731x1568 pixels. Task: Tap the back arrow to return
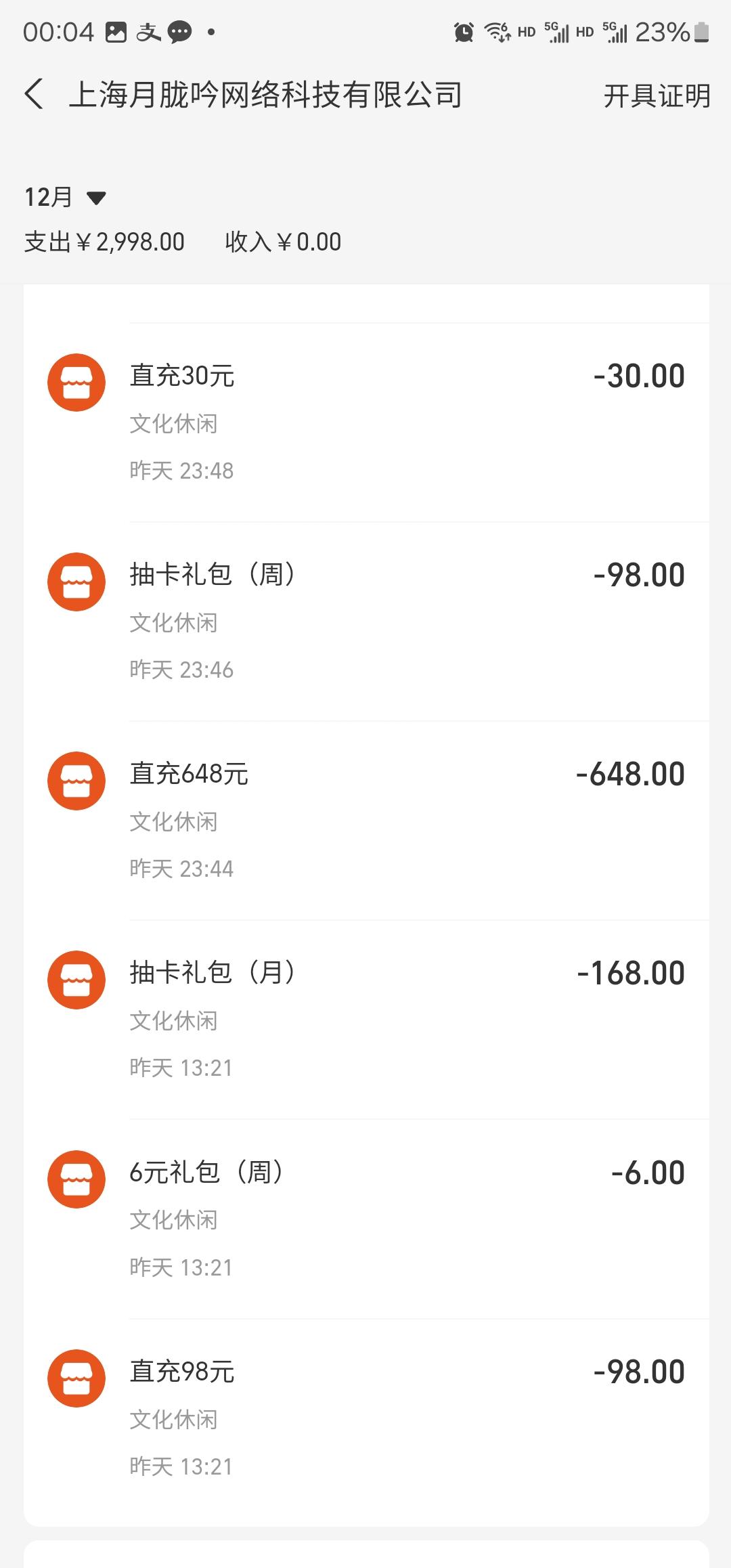[x=32, y=96]
